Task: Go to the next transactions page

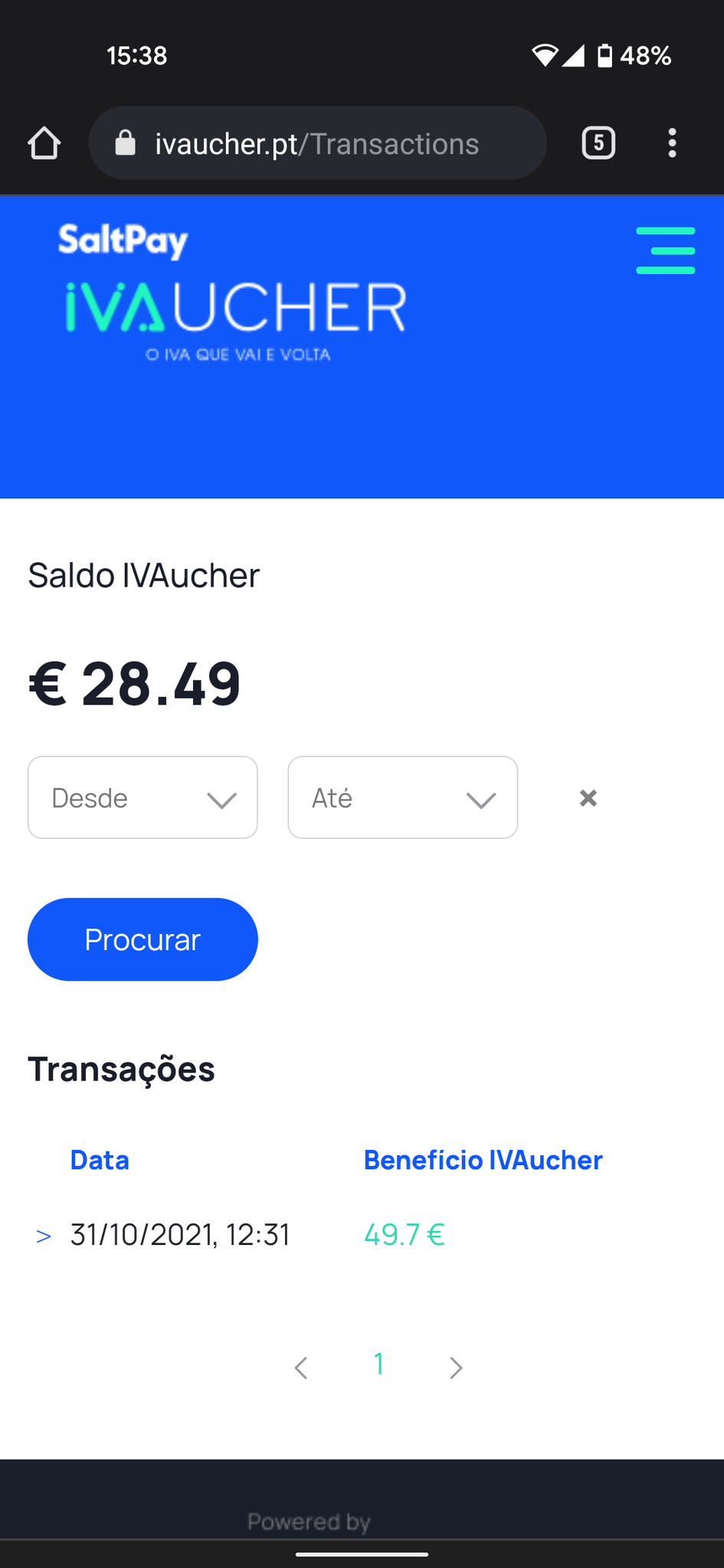Action: pos(456,1367)
